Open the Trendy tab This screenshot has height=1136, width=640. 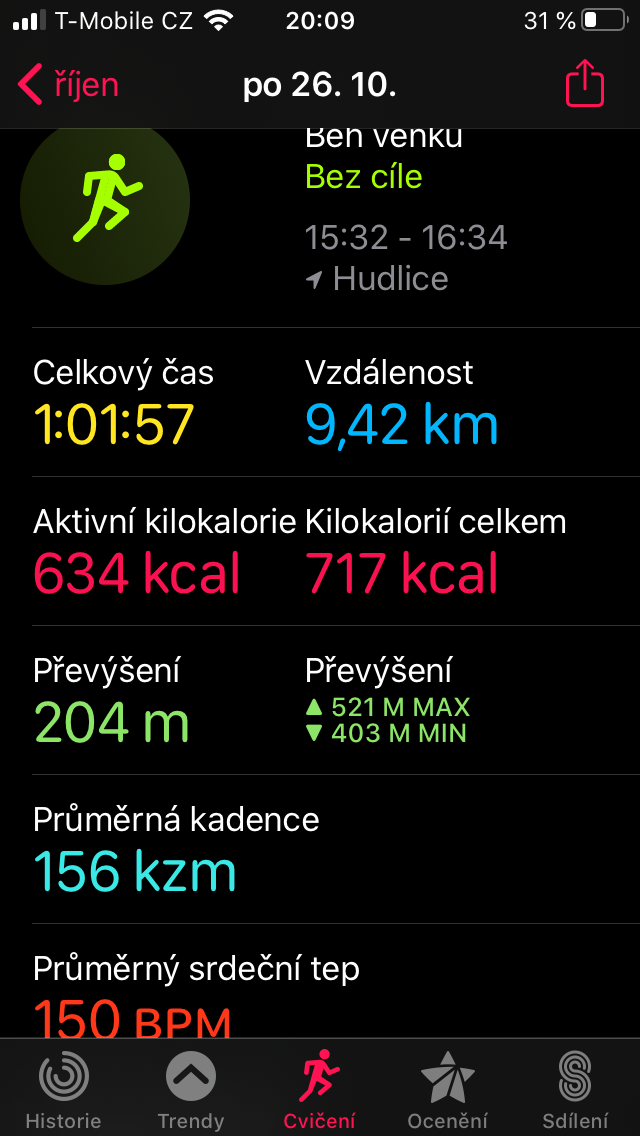click(191, 1090)
